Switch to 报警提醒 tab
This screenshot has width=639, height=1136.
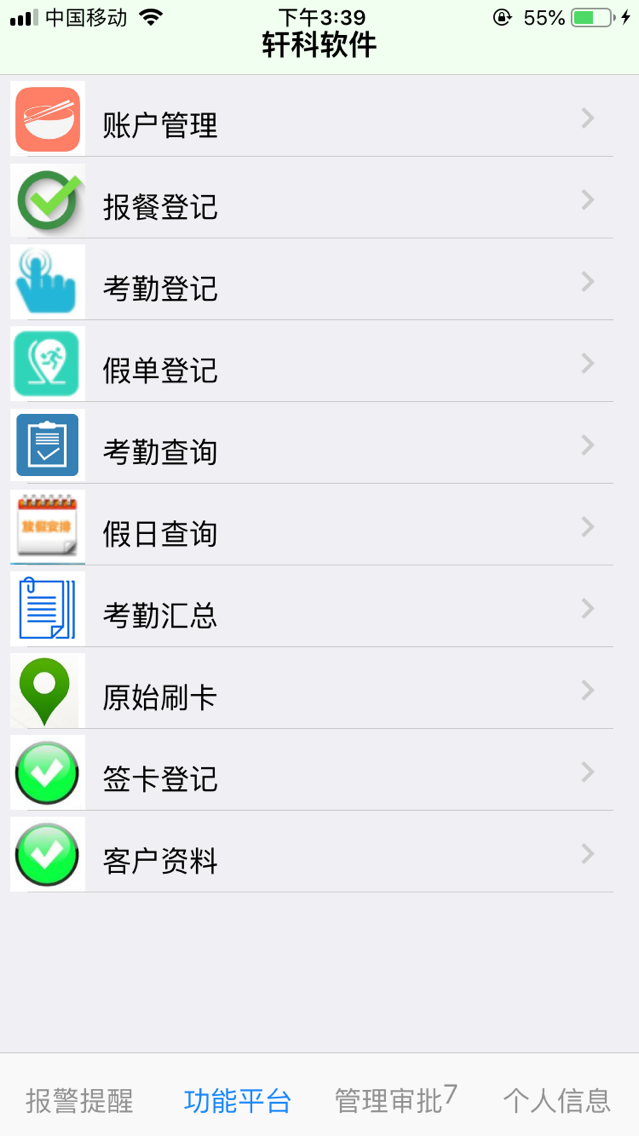point(80,1100)
